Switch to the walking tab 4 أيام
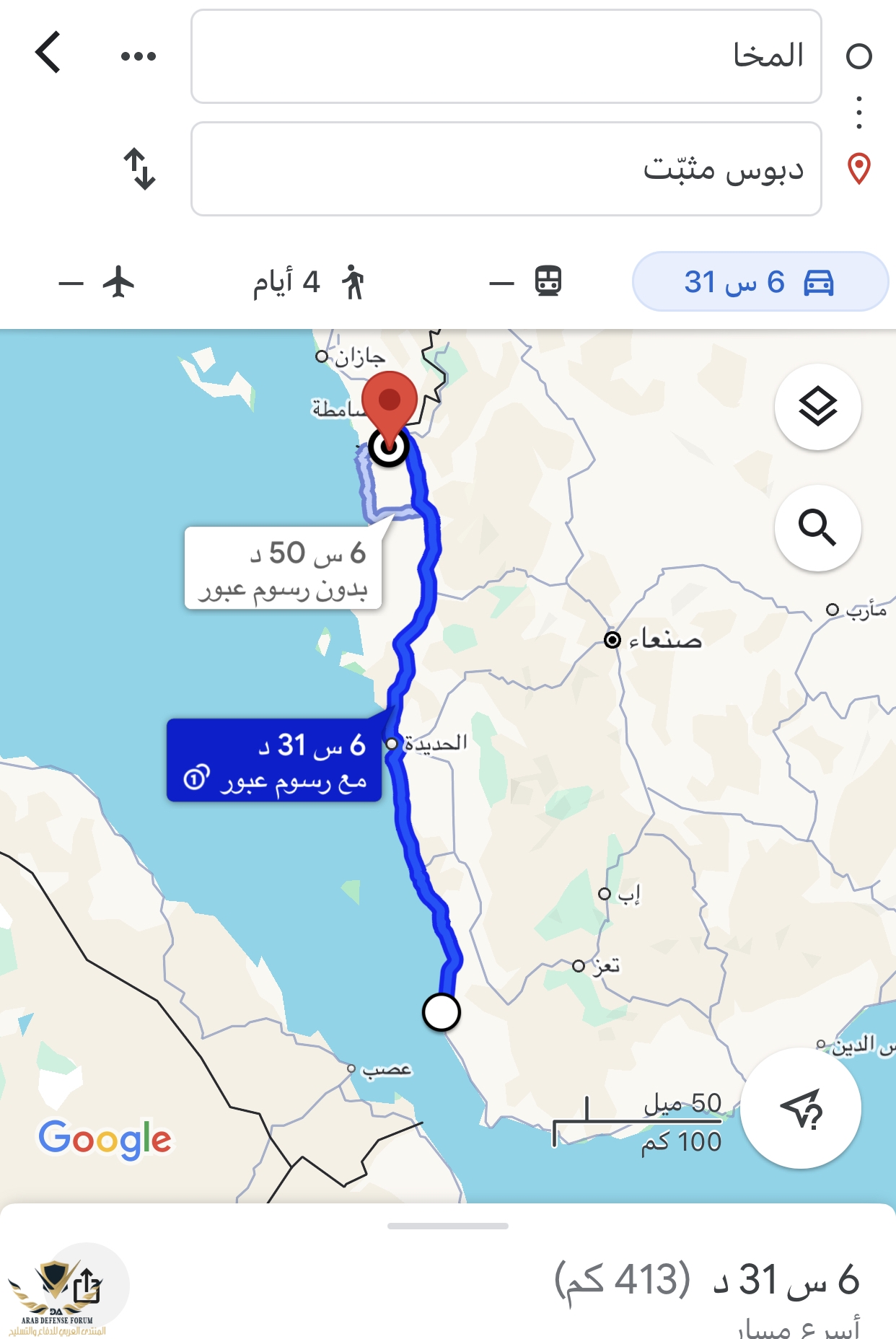The width and height of the screenshot is (896, 1339). pos(308,281)
